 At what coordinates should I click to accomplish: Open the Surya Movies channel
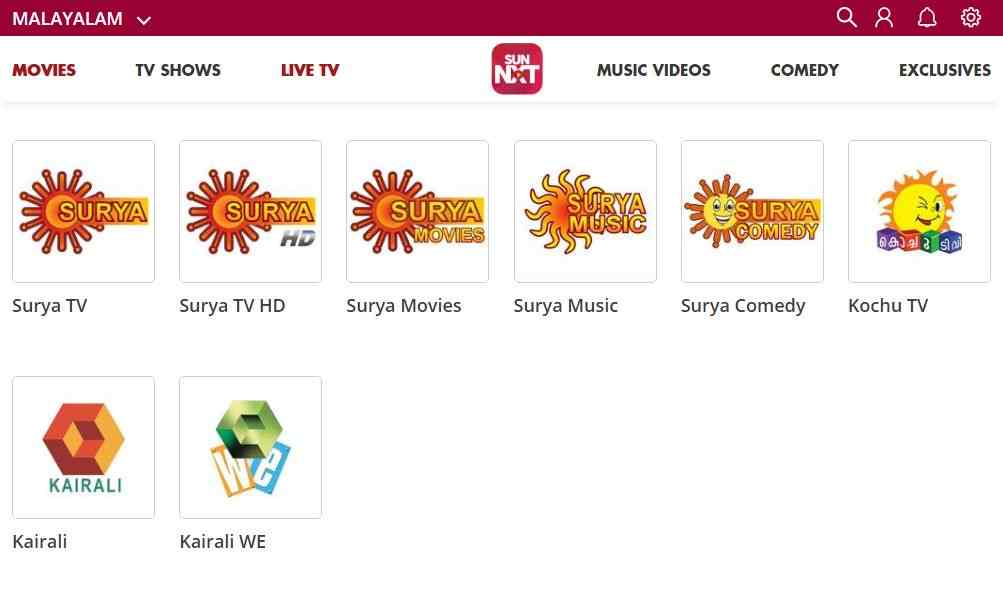click(417, 211)
